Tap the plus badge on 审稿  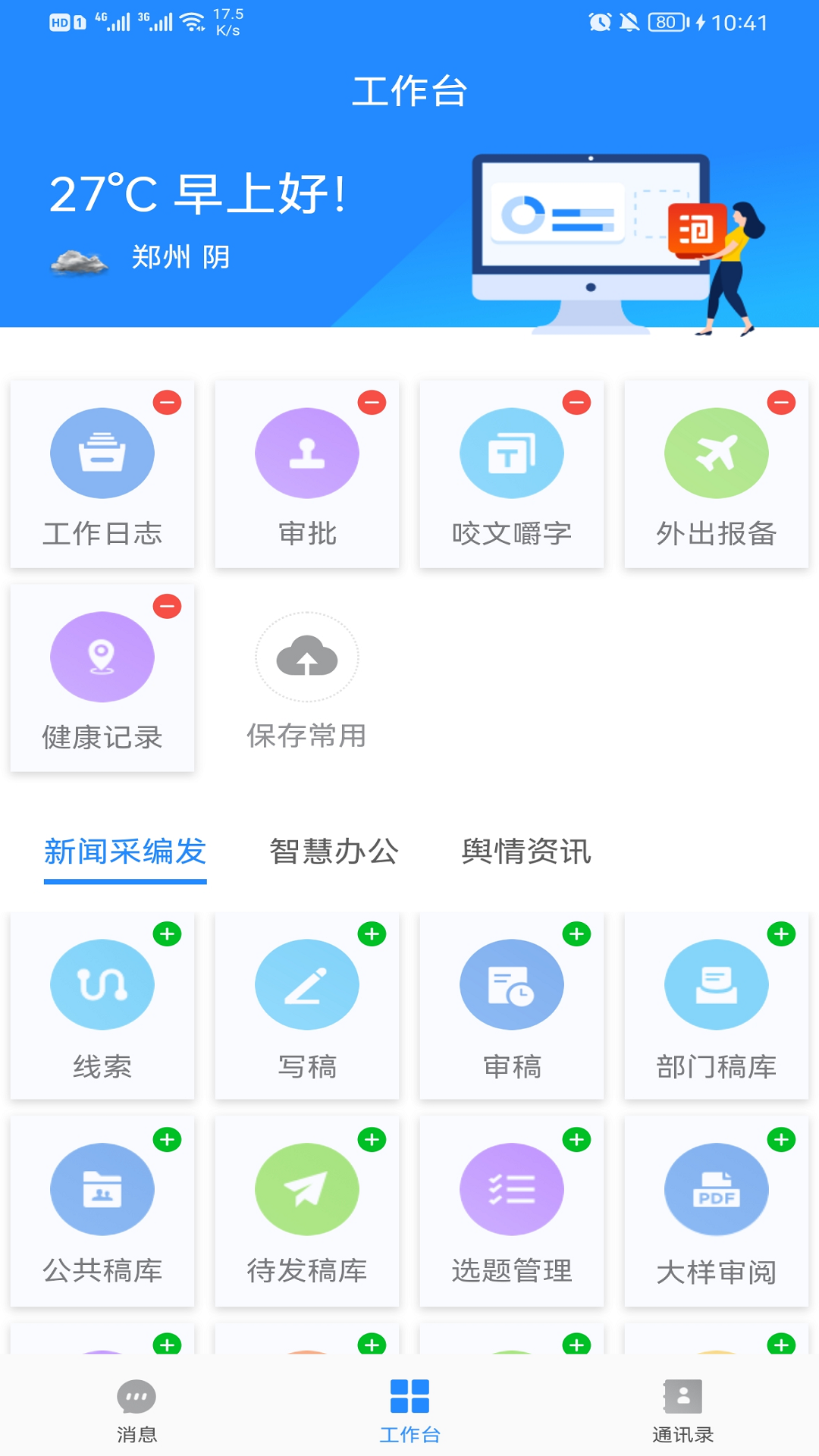point(576,934)
